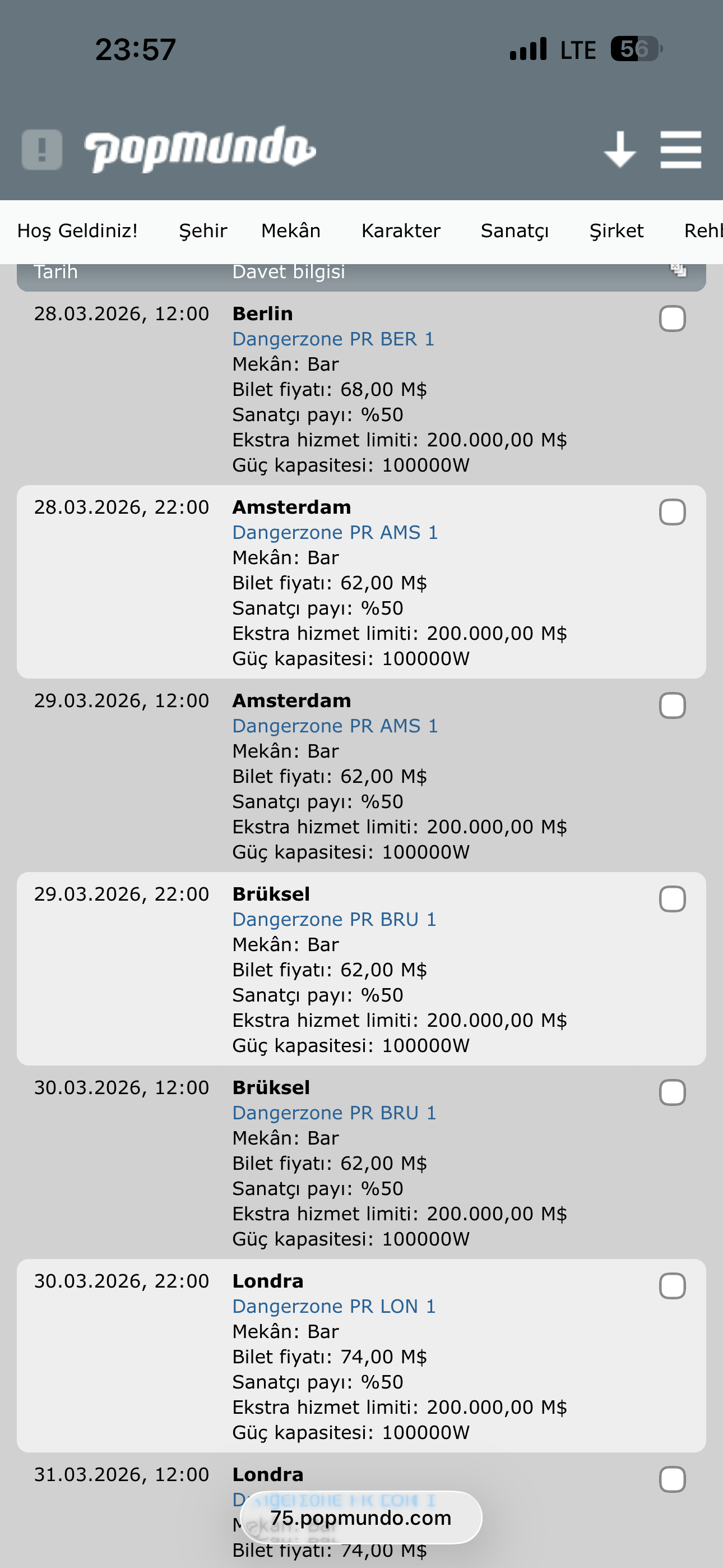
Task: Switch to the Mekân tab
Action: pos(291,230)
